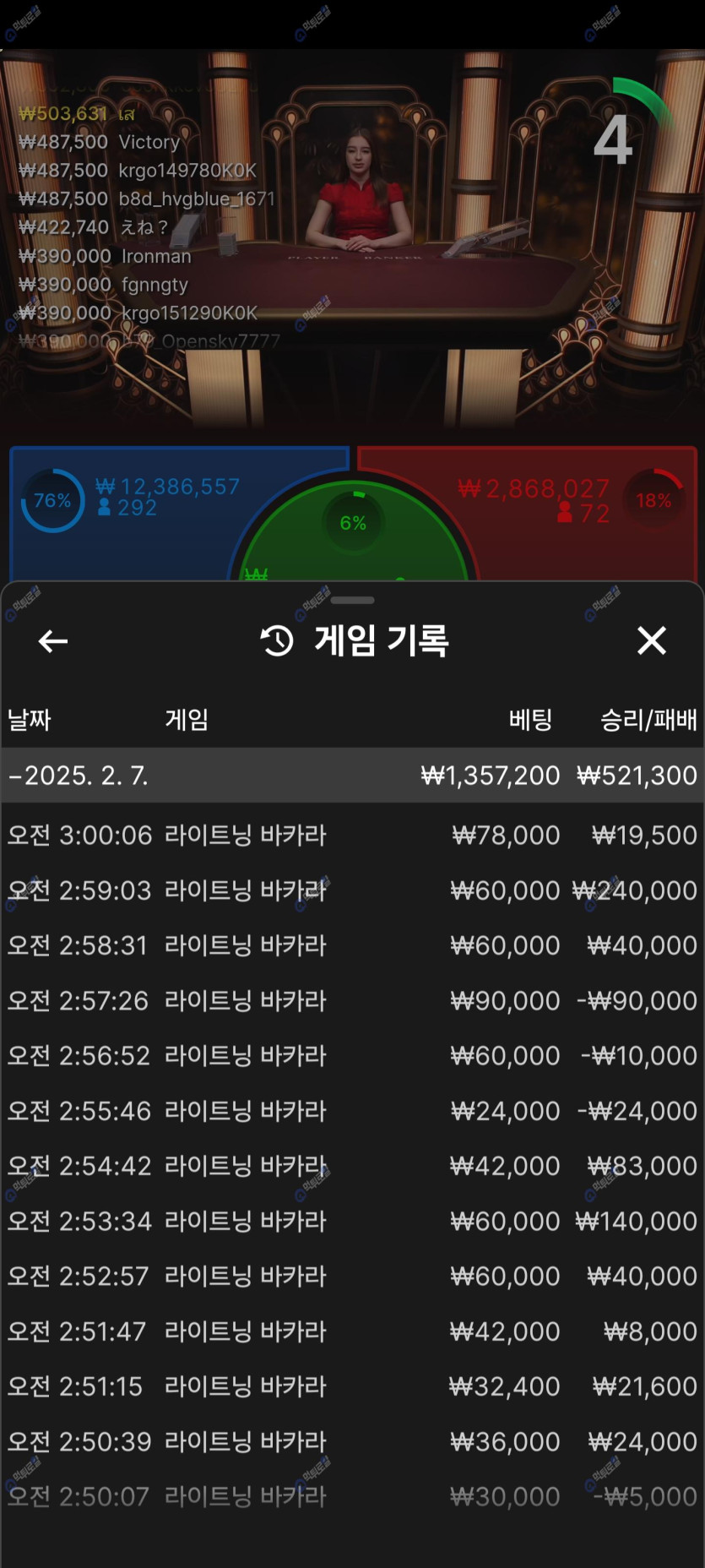
Task: Show the 오전 2:57:26 round details
Action: pyautogui.click(x=352, y=1001)
